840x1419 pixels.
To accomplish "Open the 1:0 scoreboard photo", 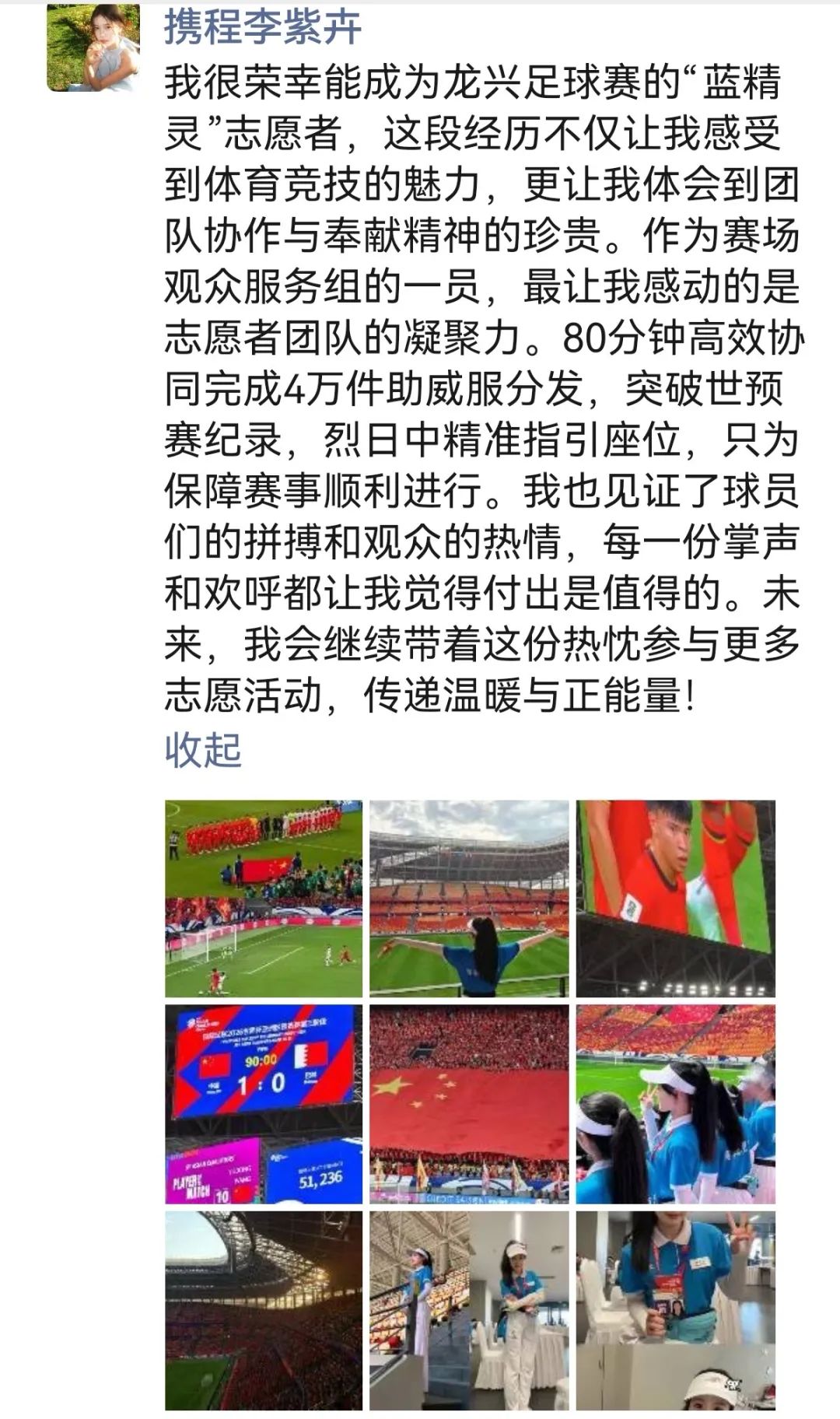I will click(x=264, y=1104).
